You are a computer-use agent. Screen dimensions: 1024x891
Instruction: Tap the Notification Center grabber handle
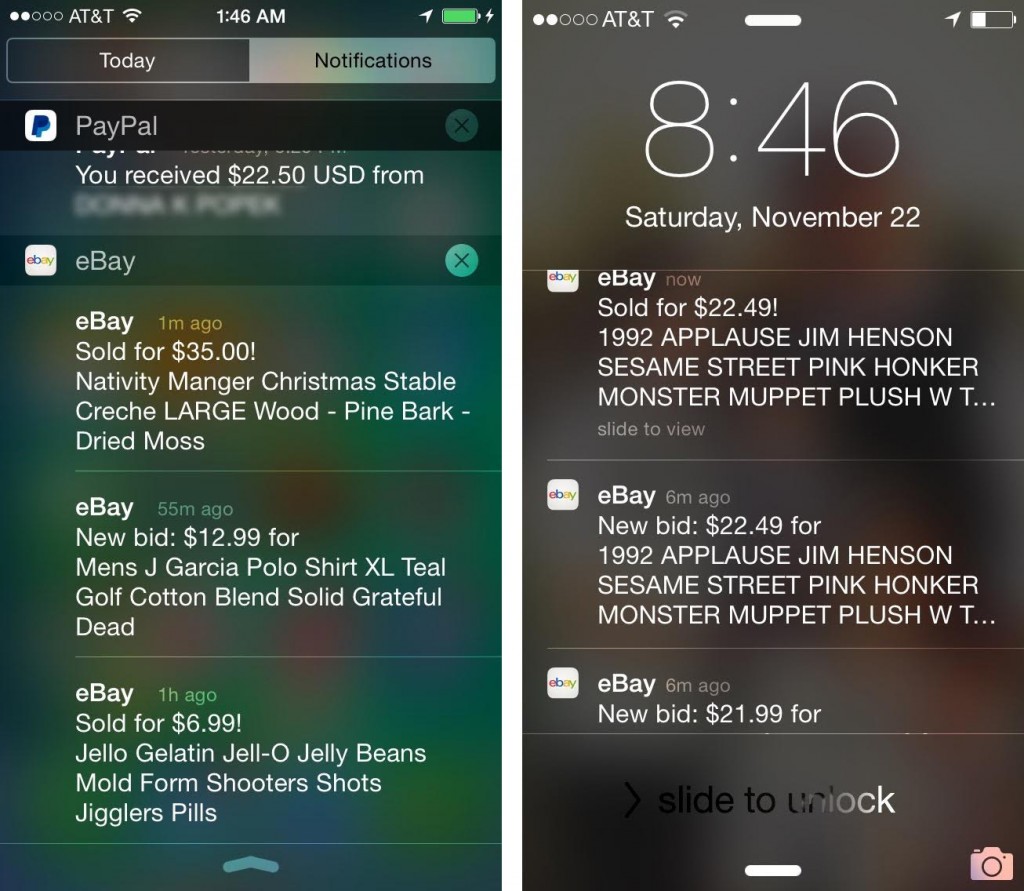[250, 864]
